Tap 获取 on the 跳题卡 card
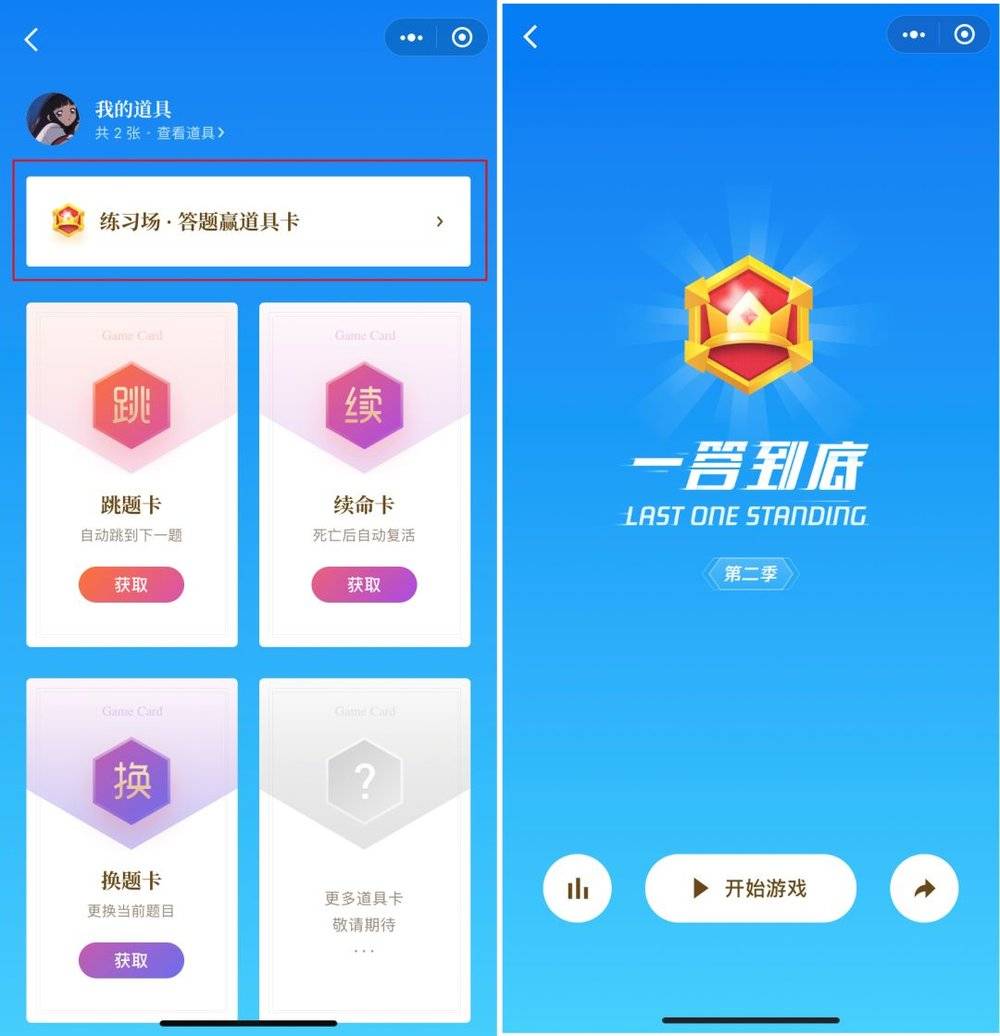 (x=131, y=585)
